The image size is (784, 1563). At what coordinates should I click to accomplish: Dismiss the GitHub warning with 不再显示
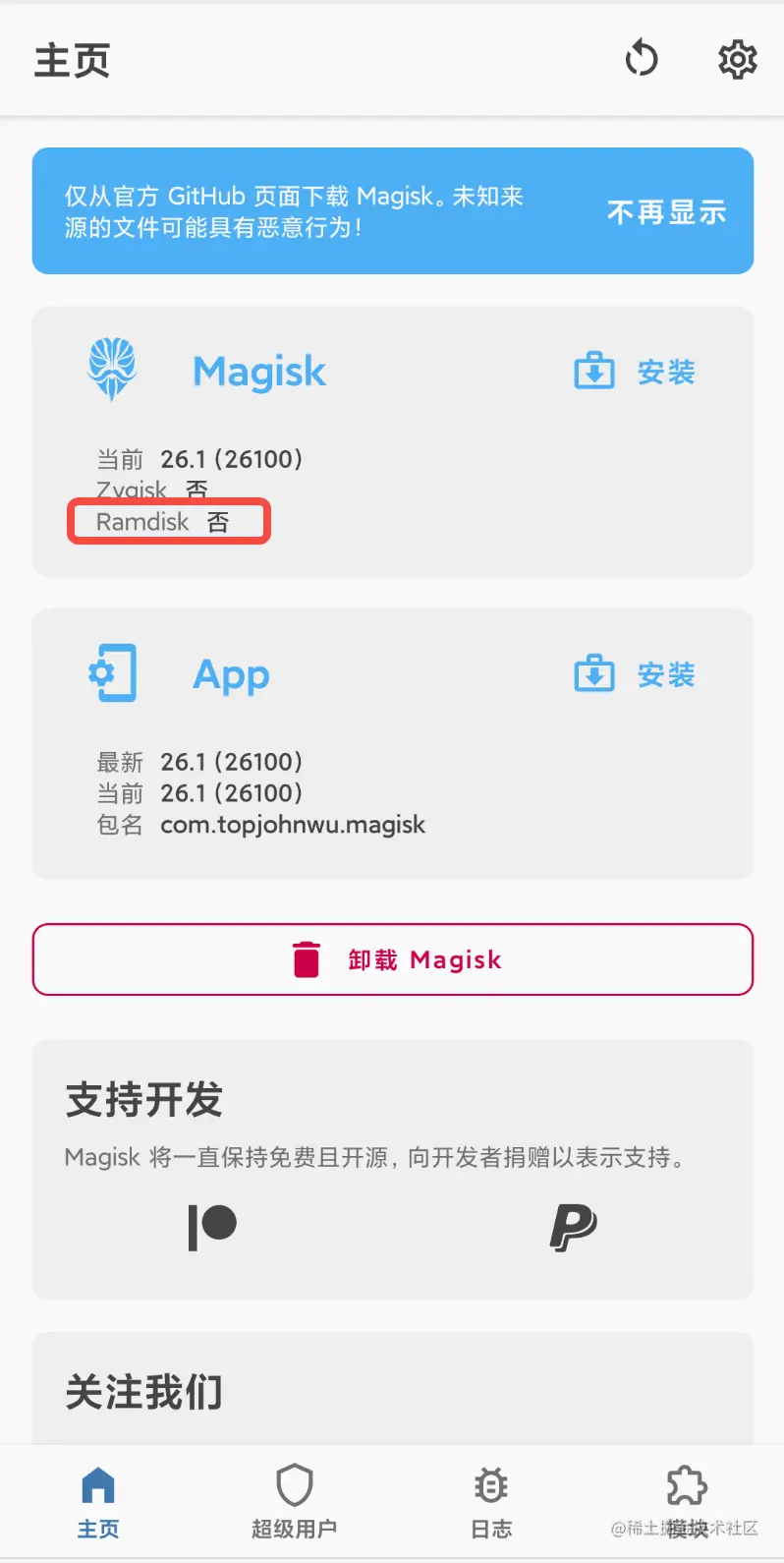[x=666, y=211]
